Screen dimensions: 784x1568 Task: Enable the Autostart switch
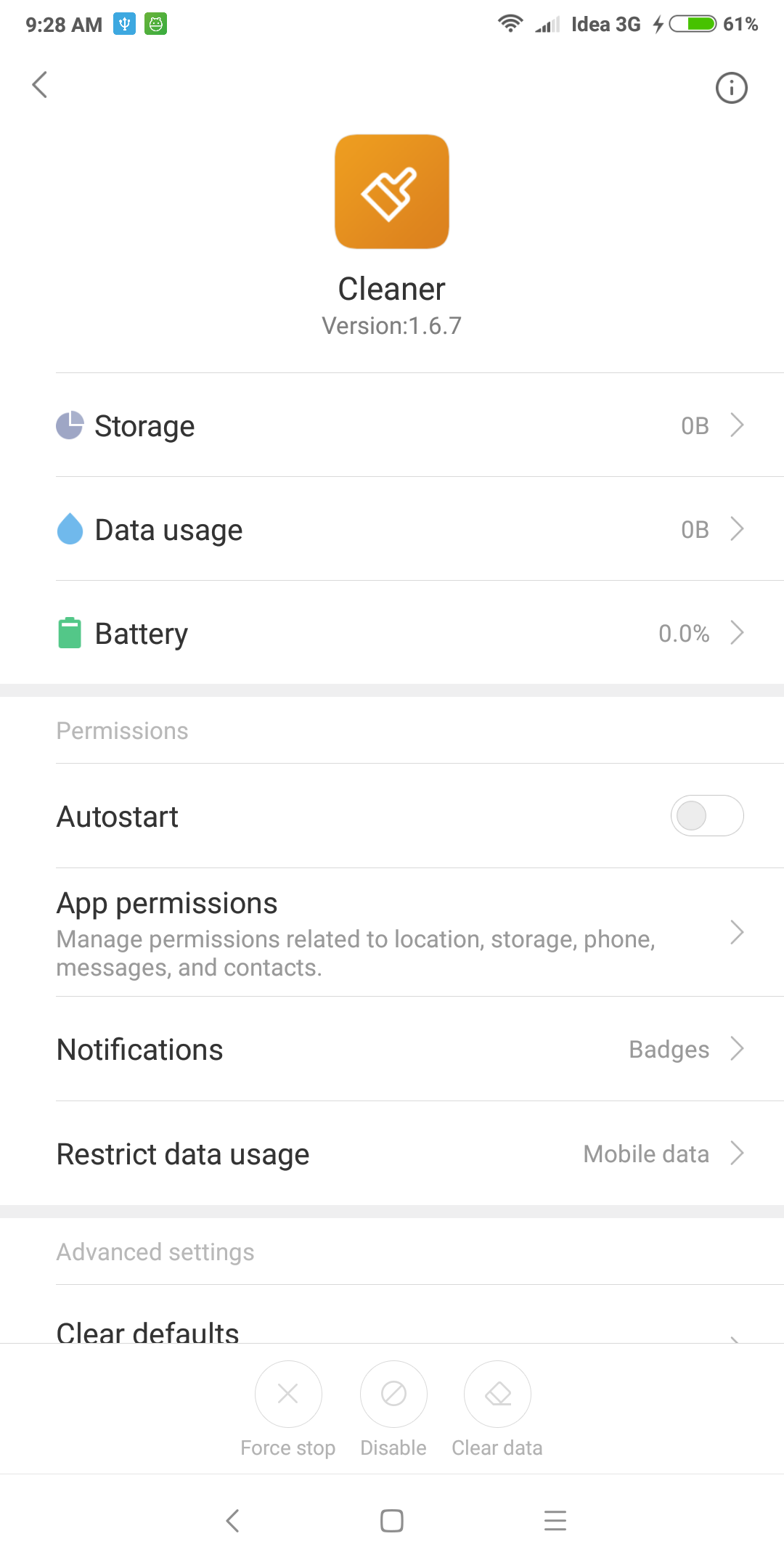706,816
